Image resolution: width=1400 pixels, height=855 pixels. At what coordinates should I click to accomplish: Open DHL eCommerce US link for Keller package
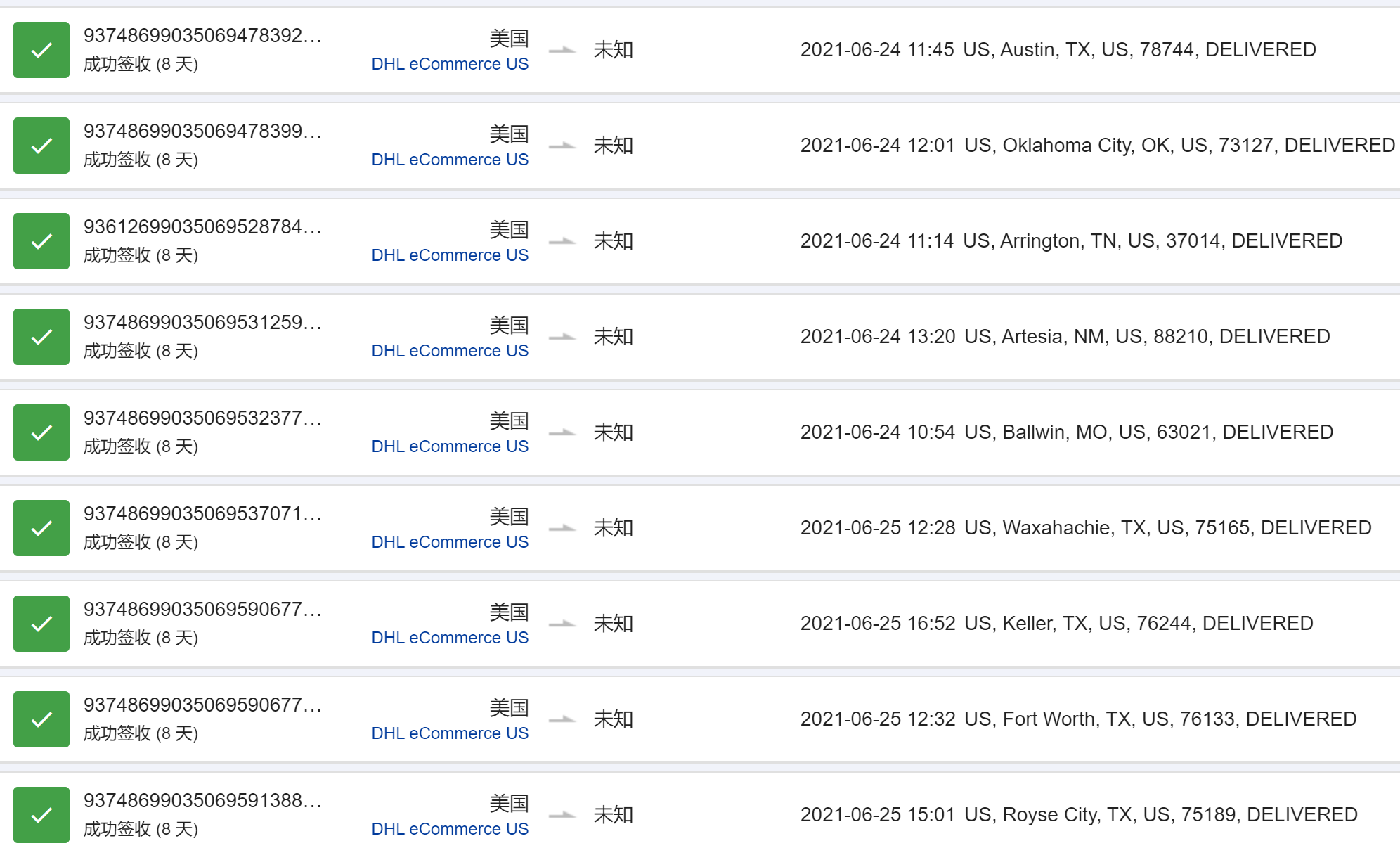pos(450,638)
